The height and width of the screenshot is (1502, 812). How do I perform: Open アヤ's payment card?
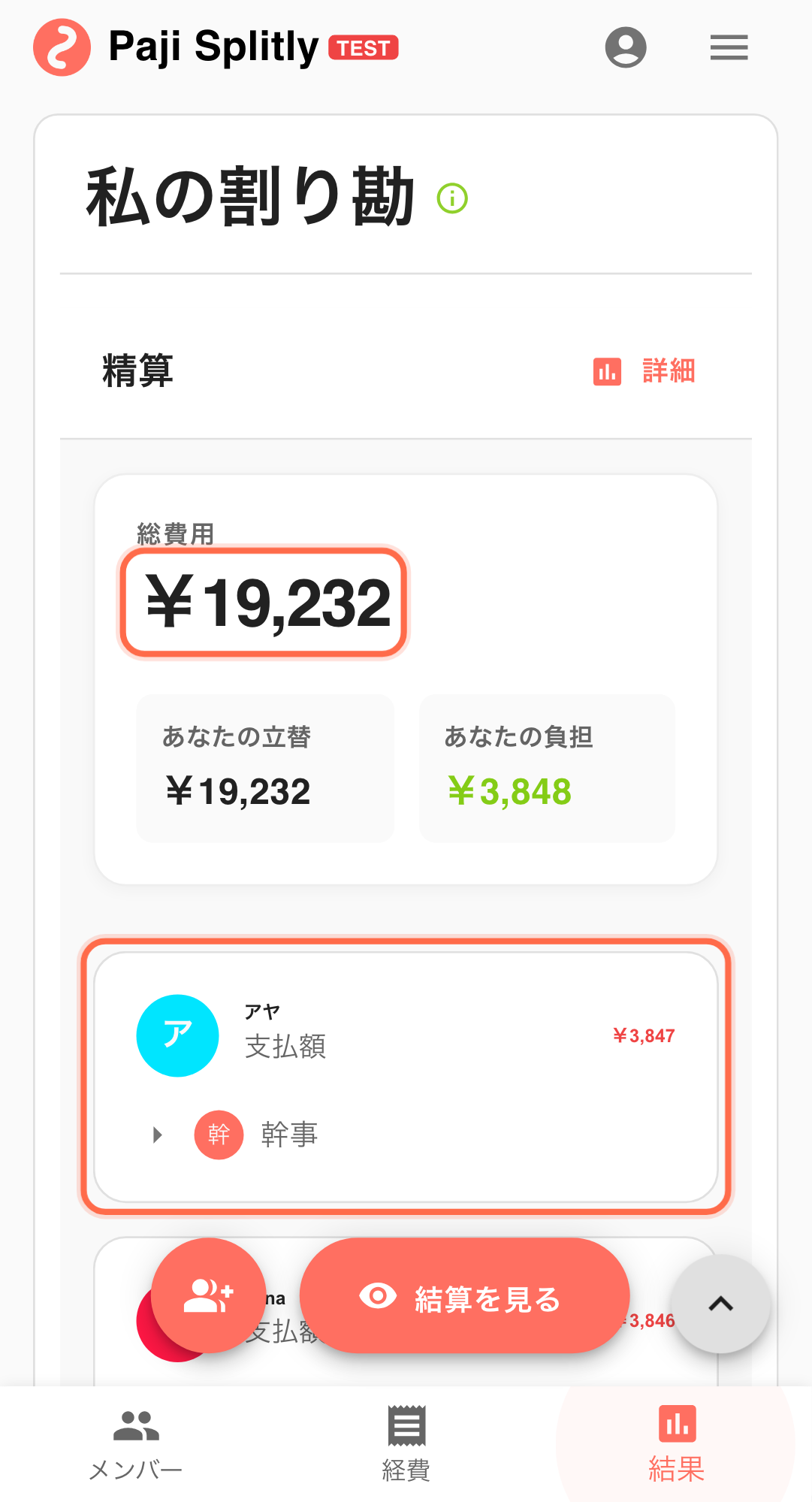tap(406, 1036)
